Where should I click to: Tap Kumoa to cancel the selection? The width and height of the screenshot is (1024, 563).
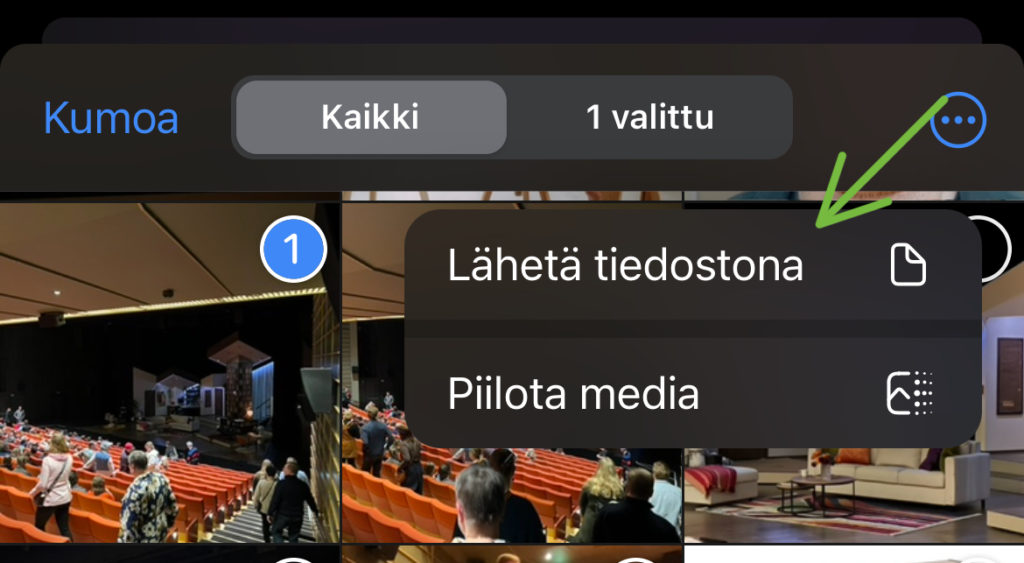[111, 119]
